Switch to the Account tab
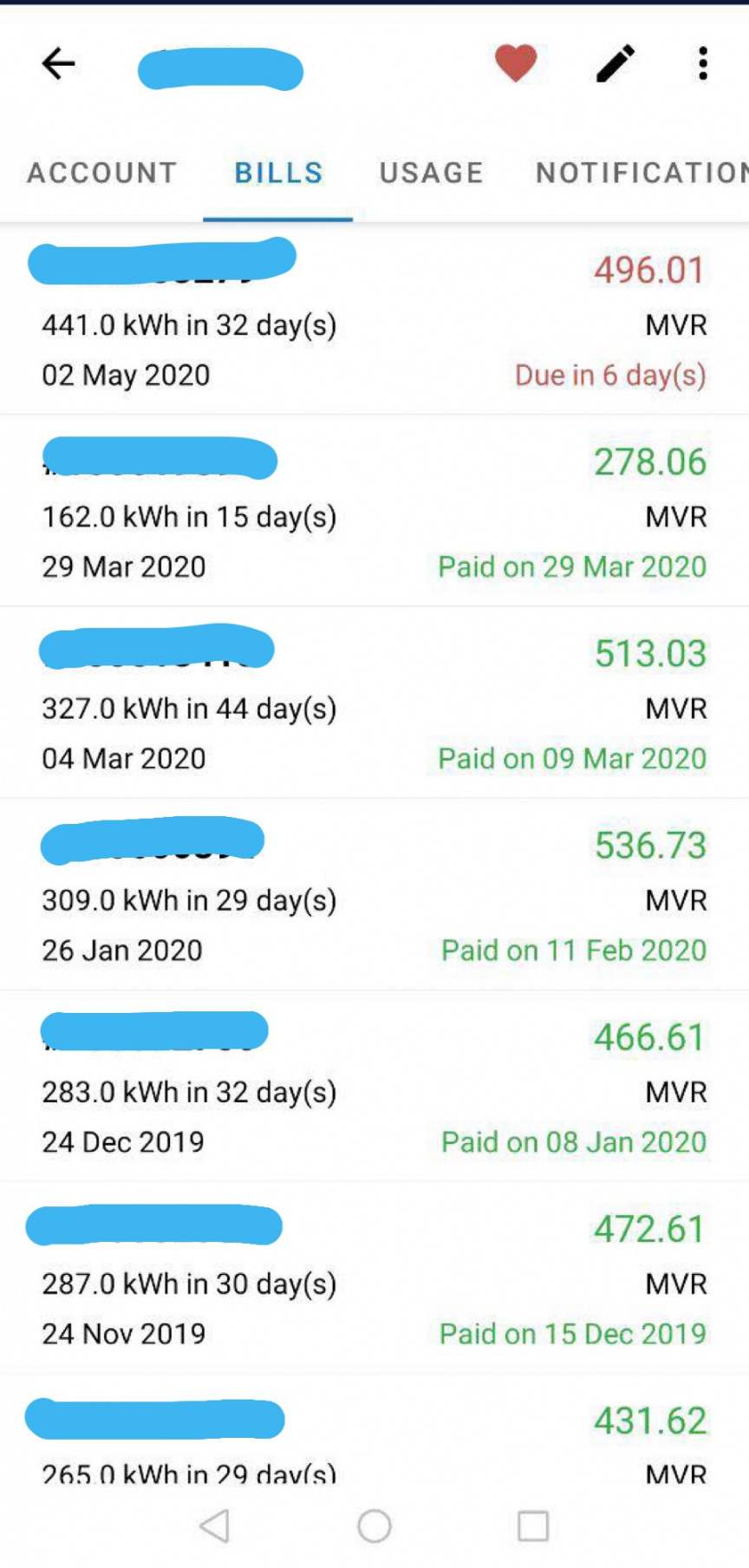The height and width of the screenshot is (1568, 749). coord(102,173)
